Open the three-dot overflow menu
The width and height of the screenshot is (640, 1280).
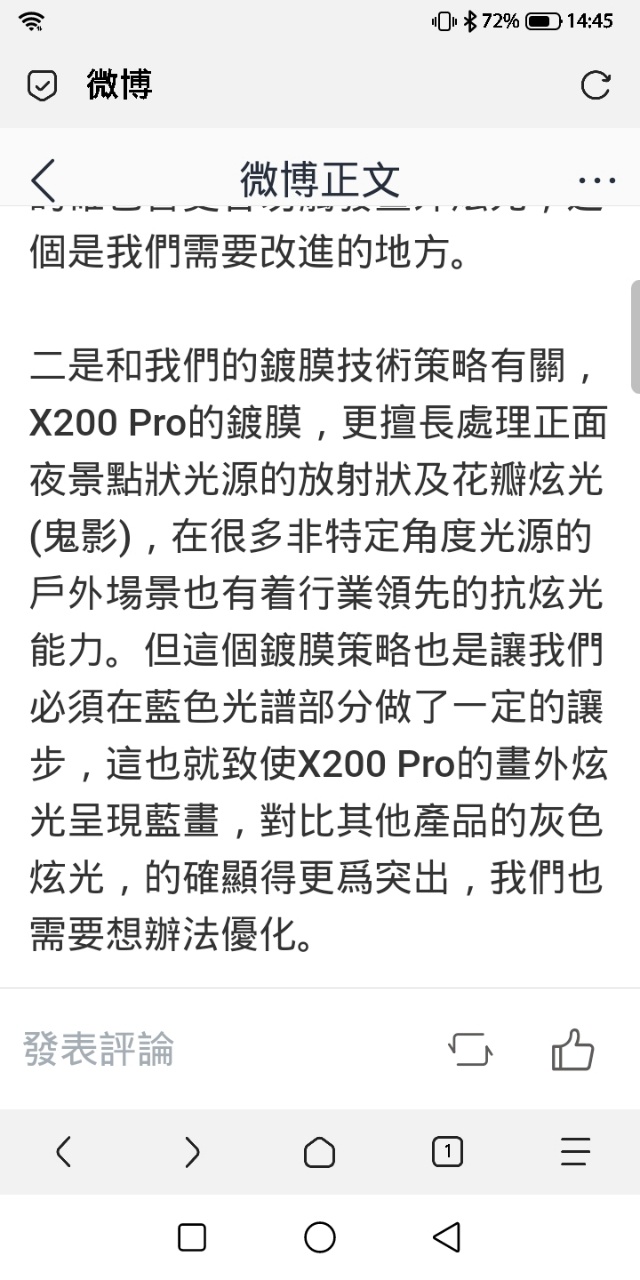click(597, 181)
